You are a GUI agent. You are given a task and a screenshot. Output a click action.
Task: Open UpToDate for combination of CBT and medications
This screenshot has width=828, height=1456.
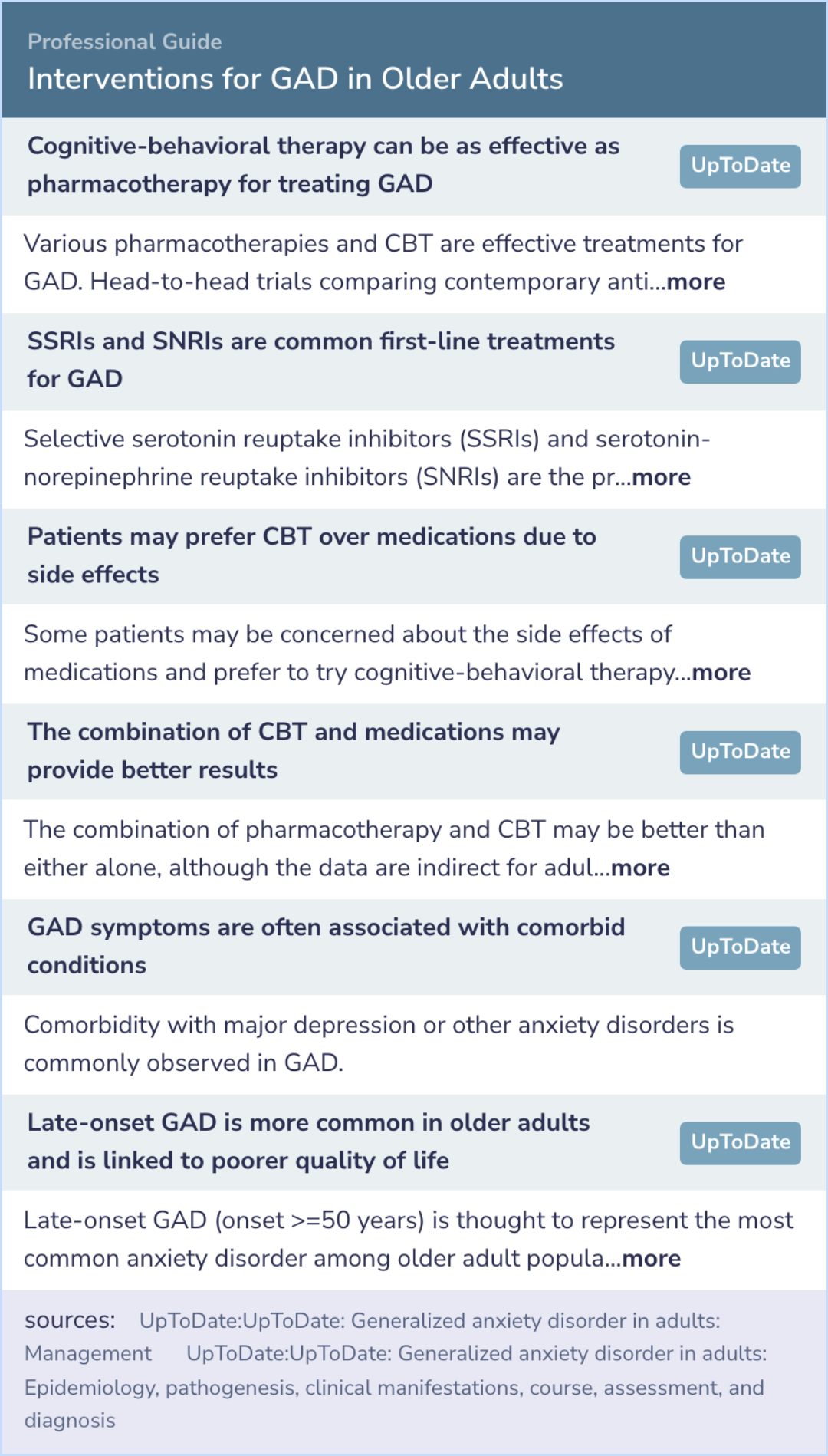[740, 753]
